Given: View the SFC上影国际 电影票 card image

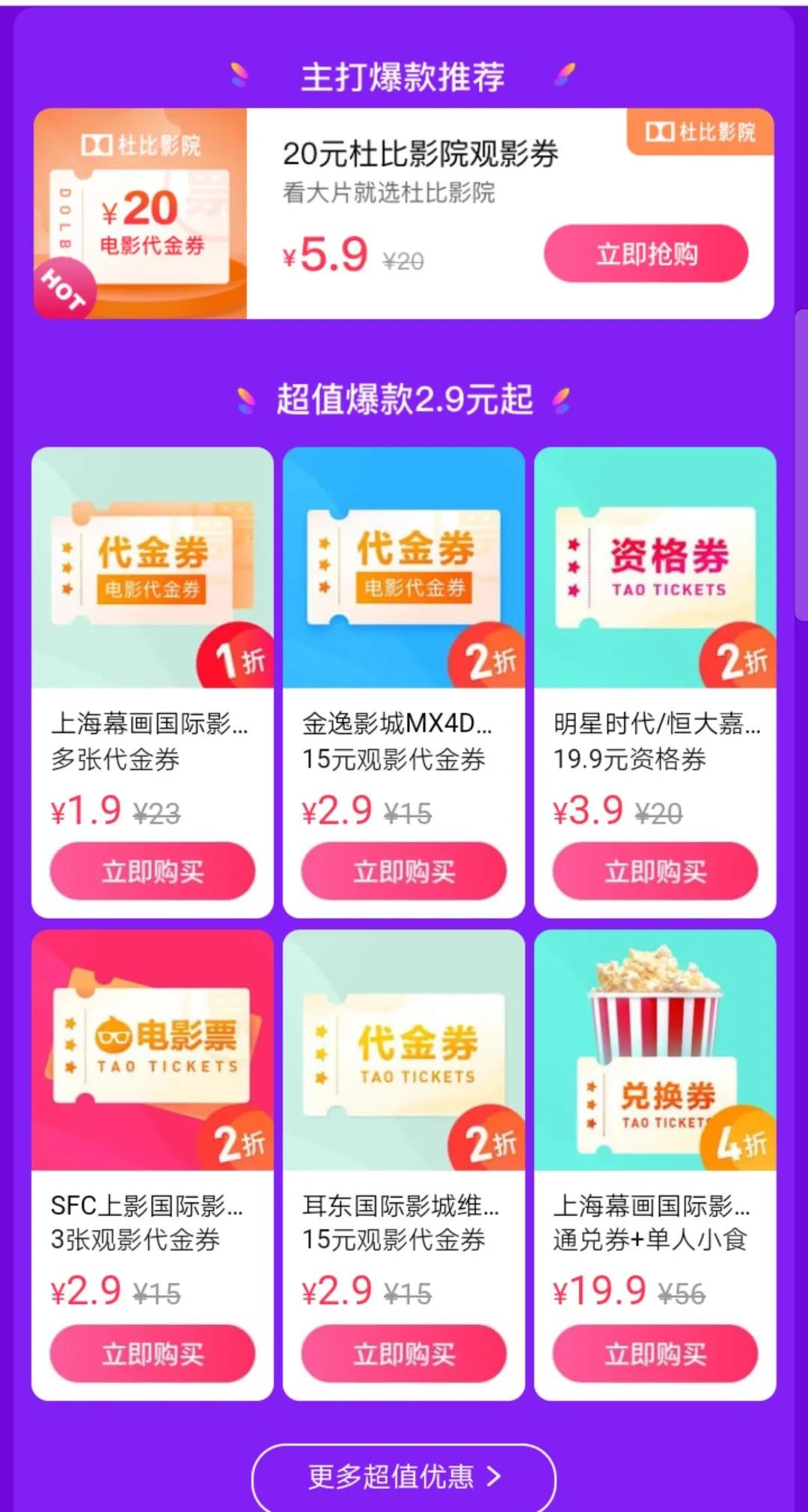Looking at the screenshot, I should click(x=153, y=1050).
